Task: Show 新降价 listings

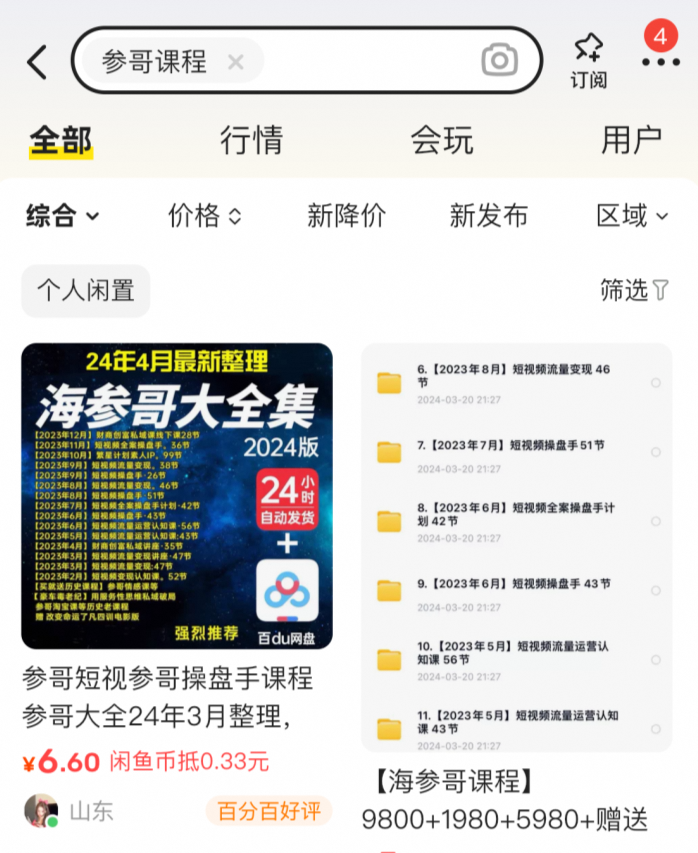Action: tap(346, 215)
